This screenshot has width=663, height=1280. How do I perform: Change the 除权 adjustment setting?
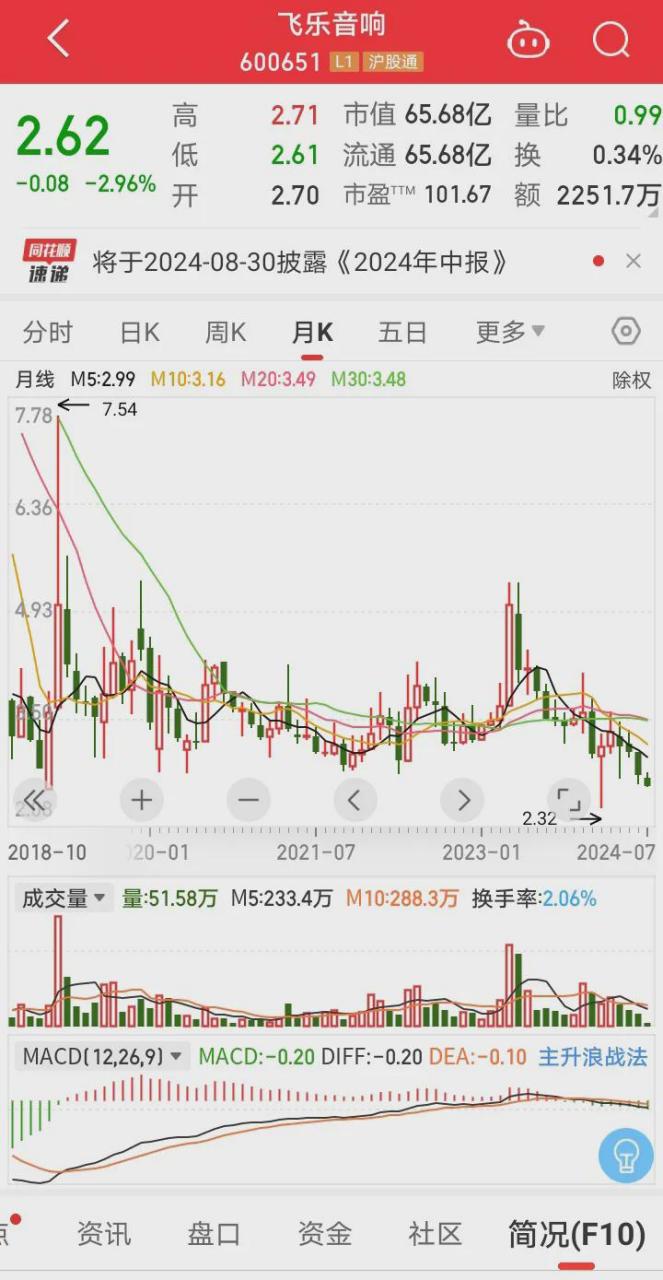[x=631, y=380]
